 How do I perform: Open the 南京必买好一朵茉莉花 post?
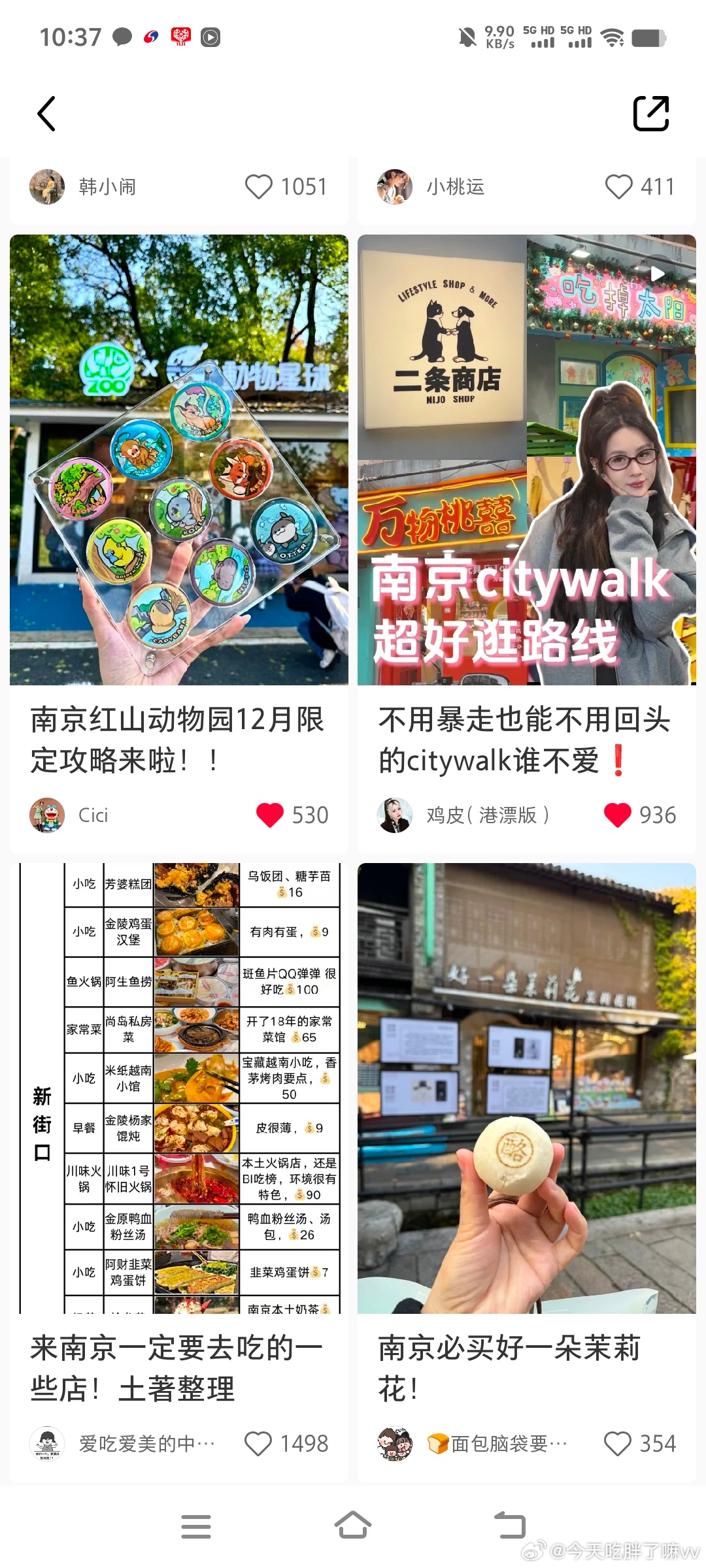click(526, 1088)
